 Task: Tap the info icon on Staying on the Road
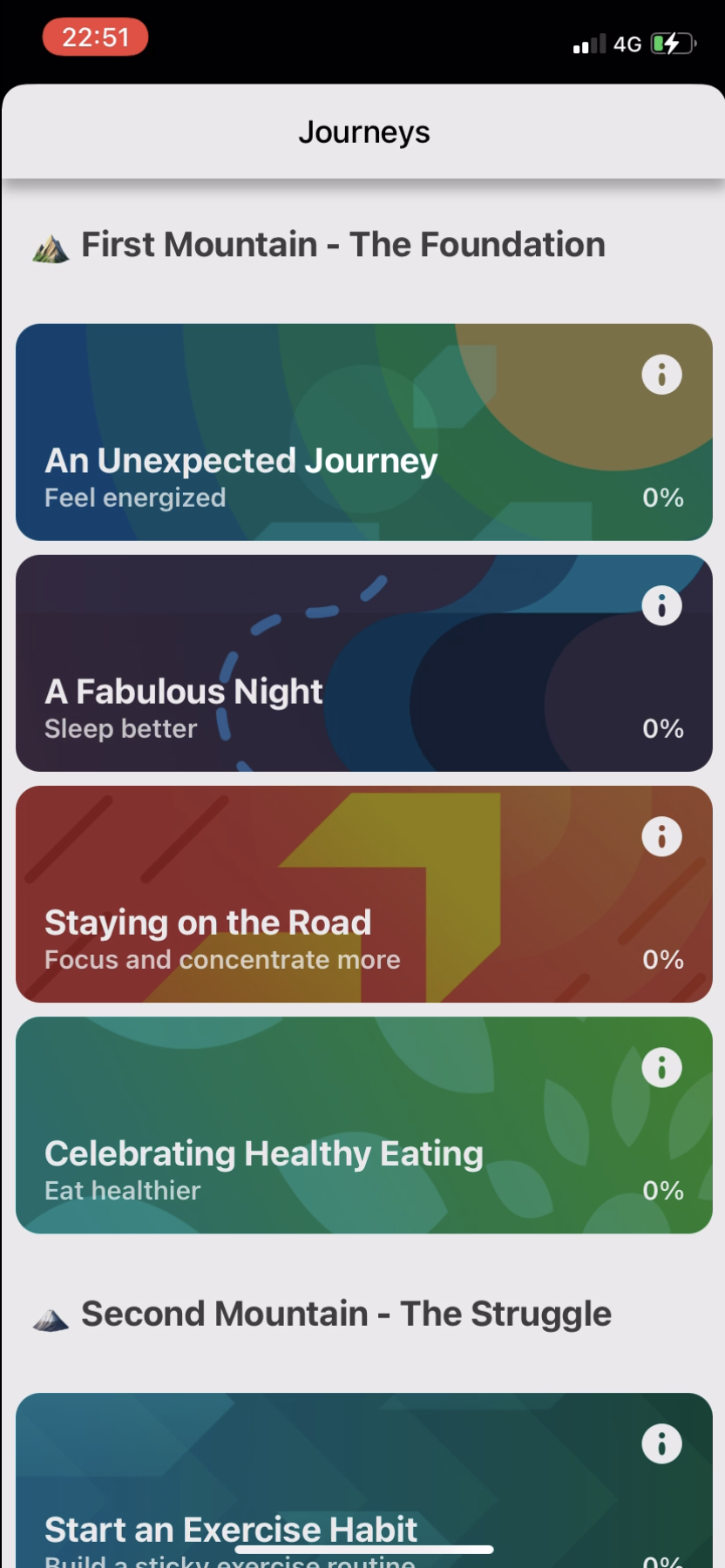pyautogui.click(x=661, y=836)
